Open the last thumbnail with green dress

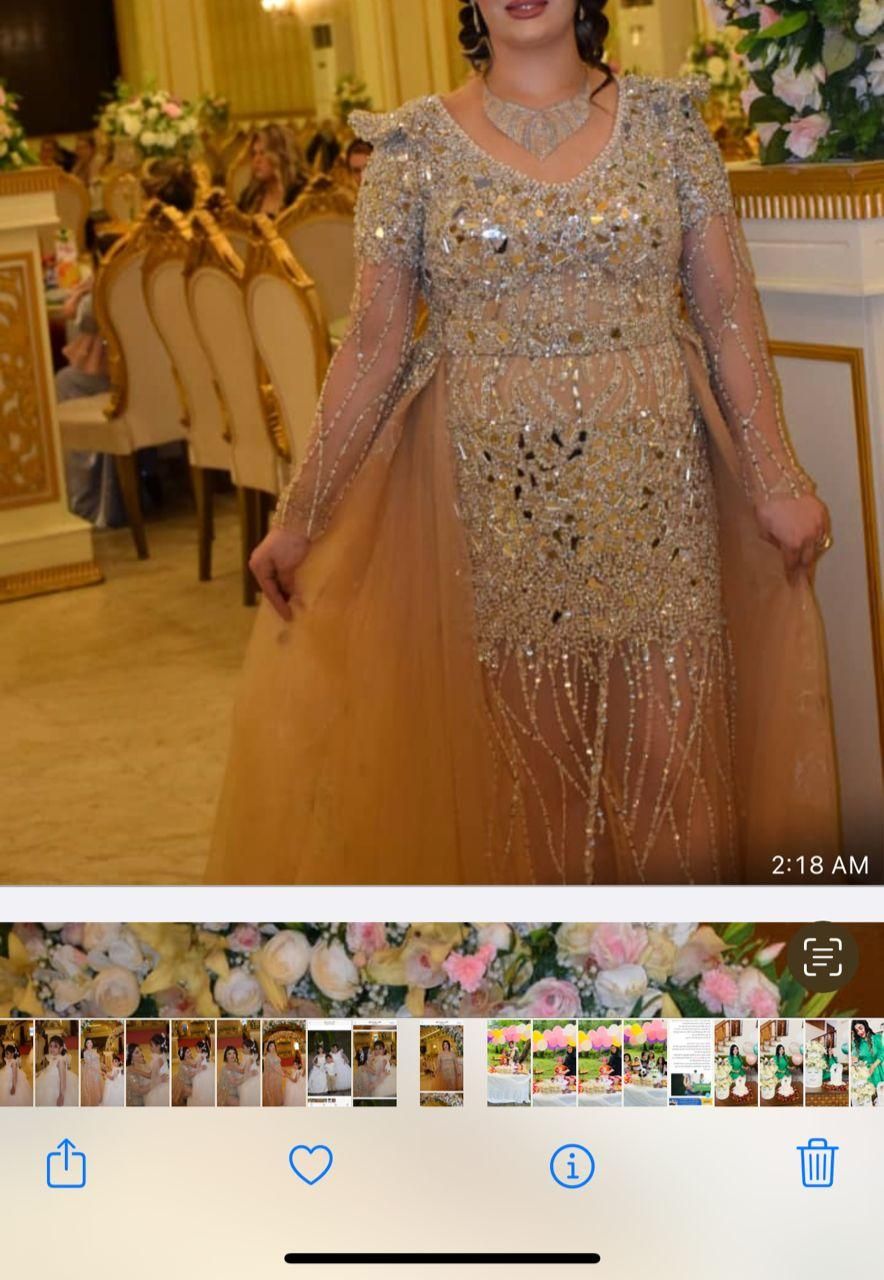[x=867, y=1062]
